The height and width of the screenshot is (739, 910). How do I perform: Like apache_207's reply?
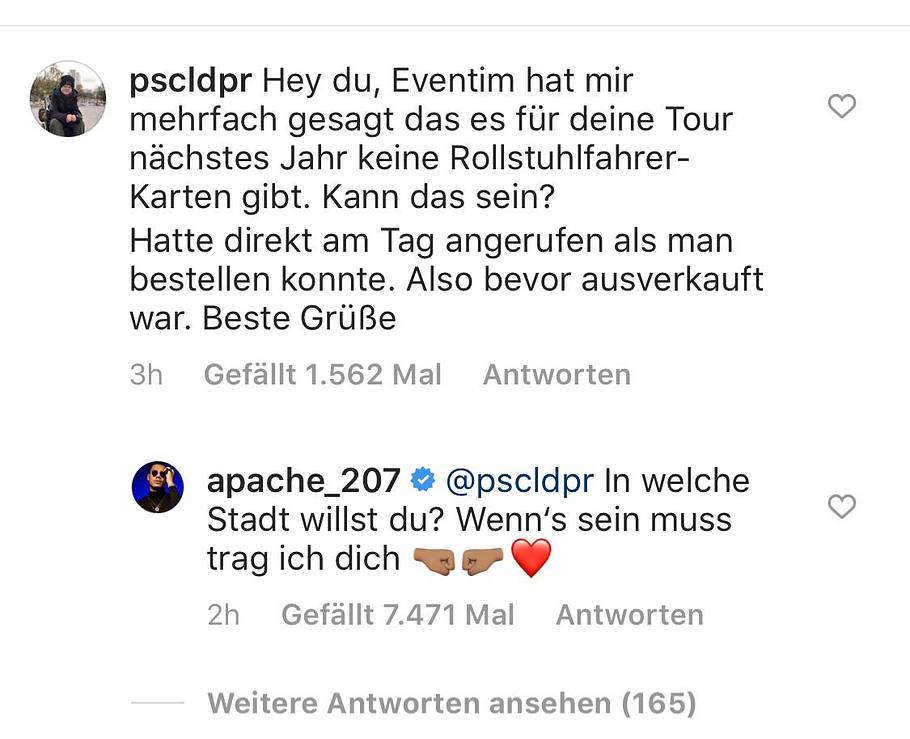click(842, 507)
